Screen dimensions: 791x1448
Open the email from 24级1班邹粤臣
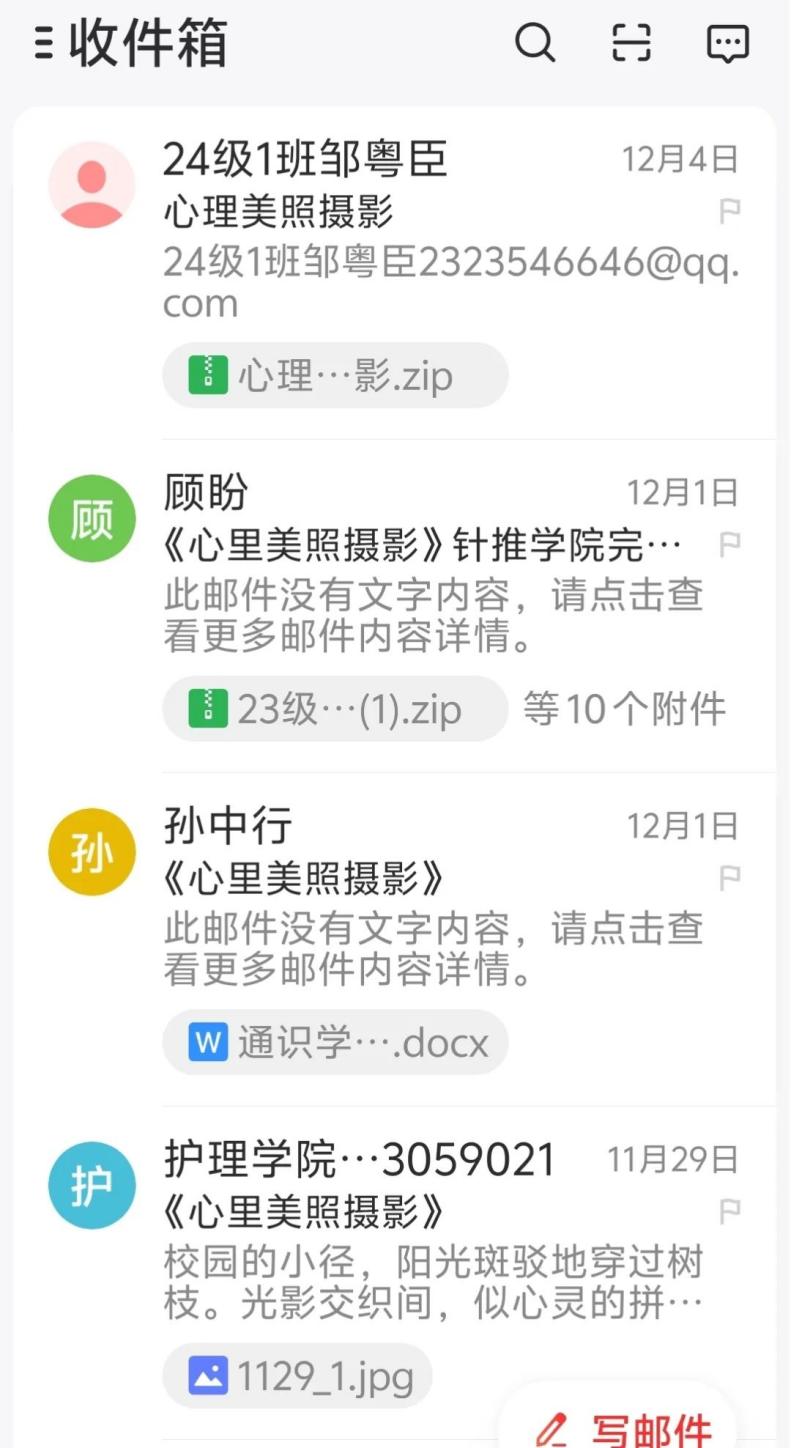[x=395, y=273]
